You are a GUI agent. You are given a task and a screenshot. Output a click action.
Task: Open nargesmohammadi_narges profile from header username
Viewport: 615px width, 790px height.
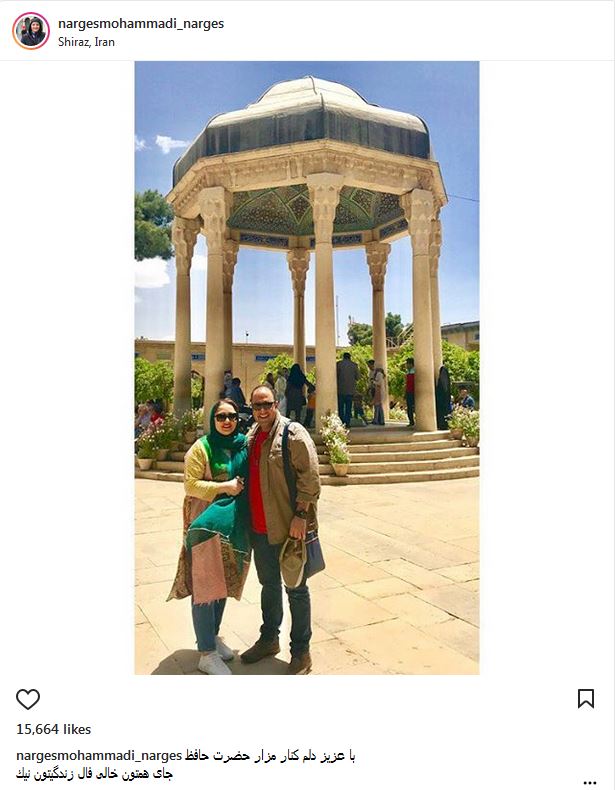click(x=140, y=23)
